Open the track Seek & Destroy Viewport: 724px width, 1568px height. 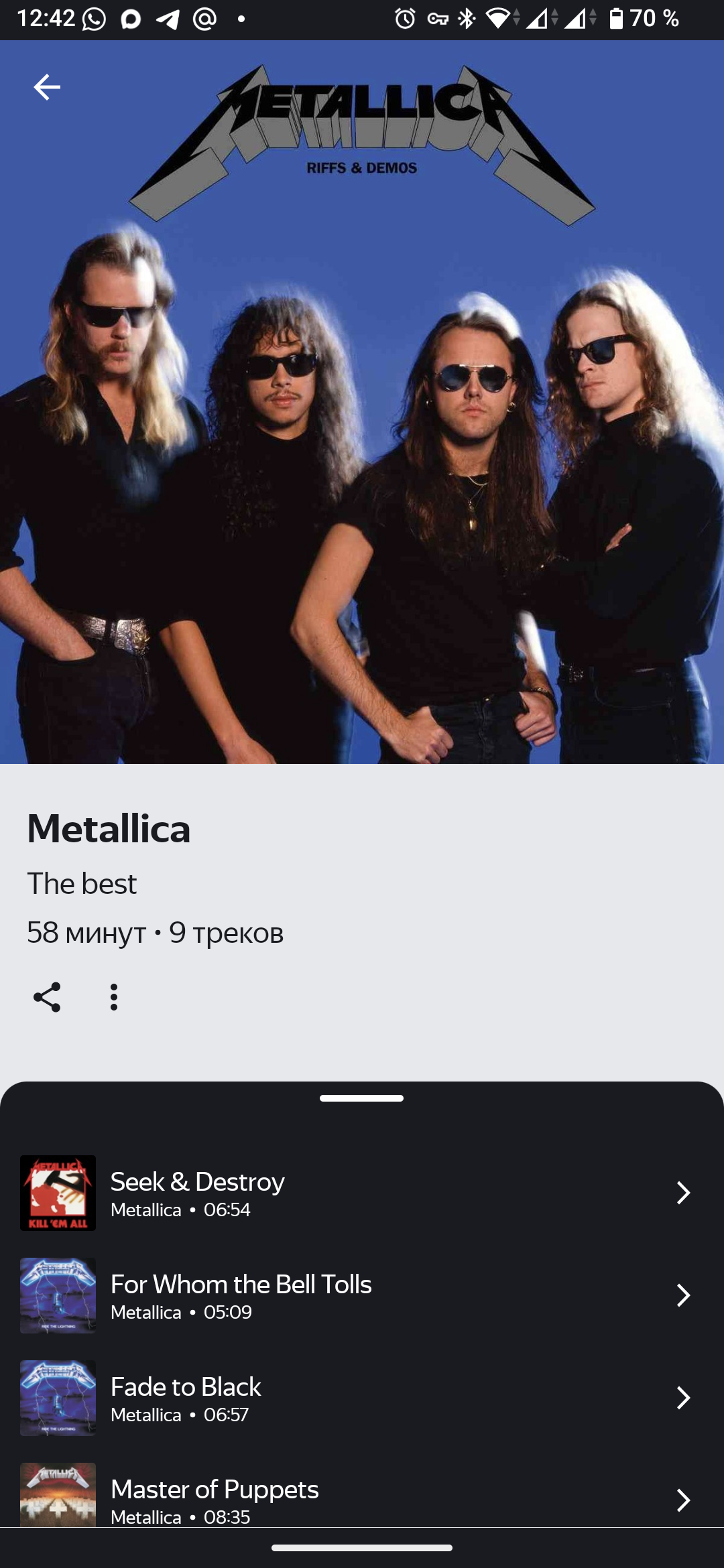(x=362, y=1193)
